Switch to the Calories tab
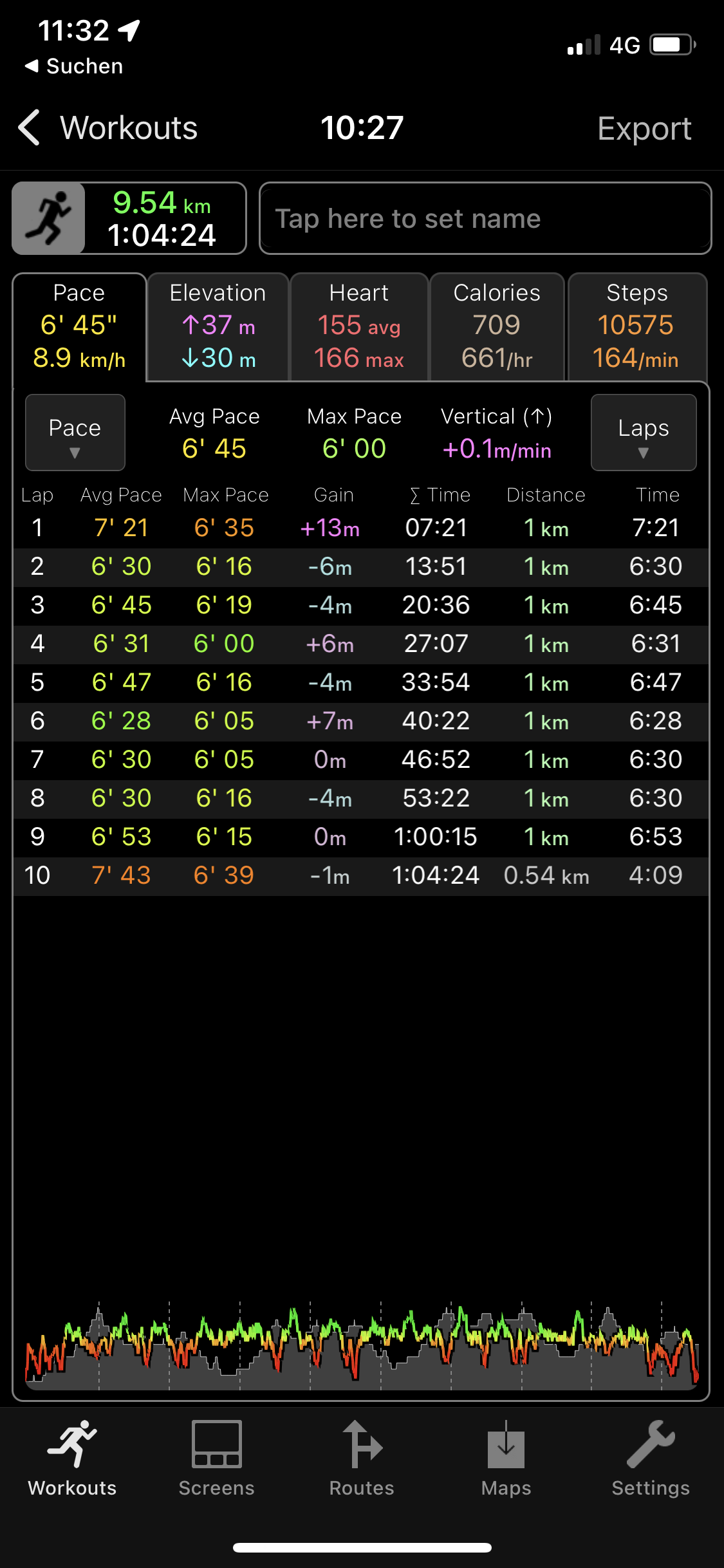This screenshot has height=1568, width=724. (497, 326)
